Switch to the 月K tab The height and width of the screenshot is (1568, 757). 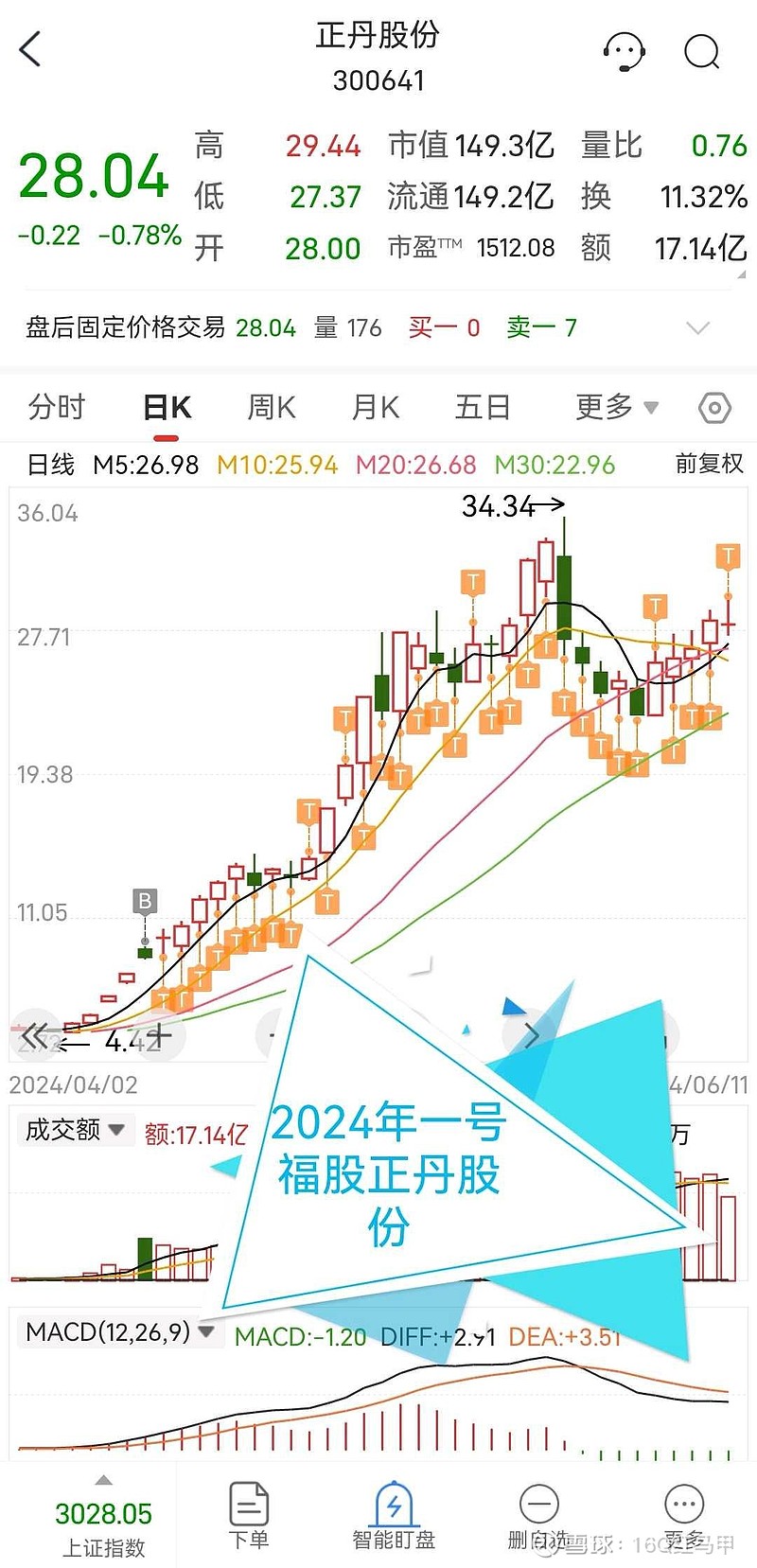point(376,408)
